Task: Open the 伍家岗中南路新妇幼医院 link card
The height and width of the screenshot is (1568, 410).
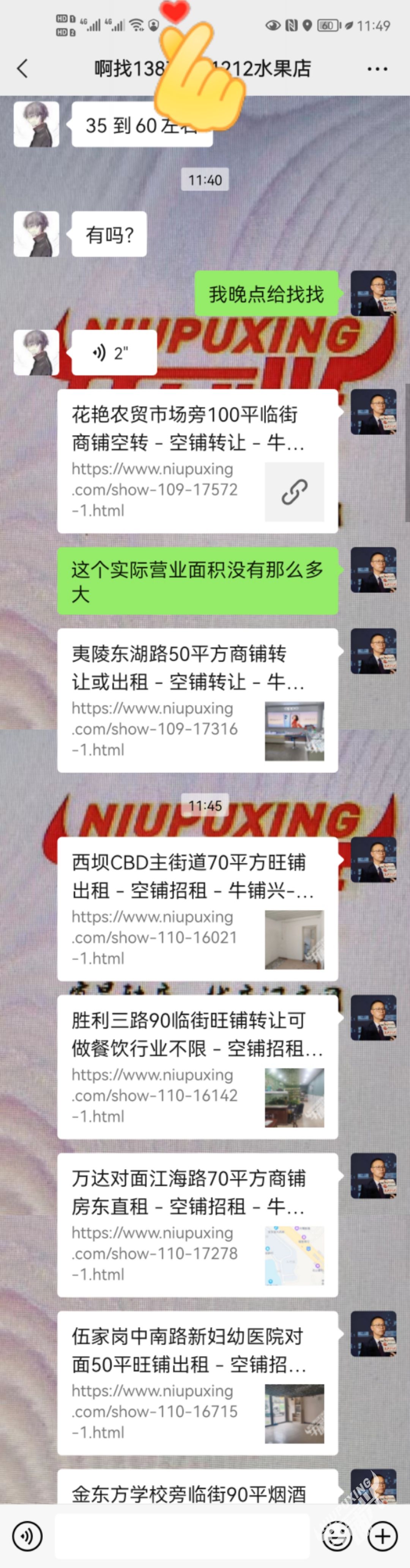Action: click(x=197, y=1382)
